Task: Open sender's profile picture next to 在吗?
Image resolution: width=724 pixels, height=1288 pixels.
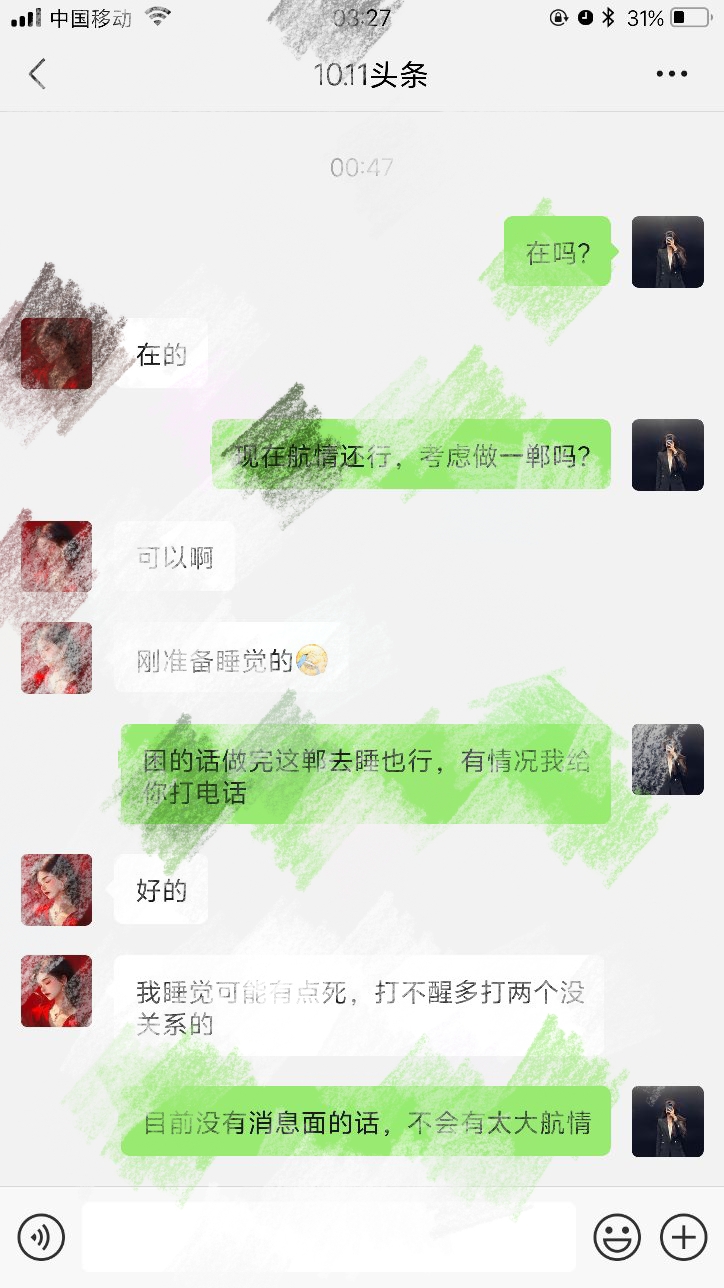Action: click(667, 252)
